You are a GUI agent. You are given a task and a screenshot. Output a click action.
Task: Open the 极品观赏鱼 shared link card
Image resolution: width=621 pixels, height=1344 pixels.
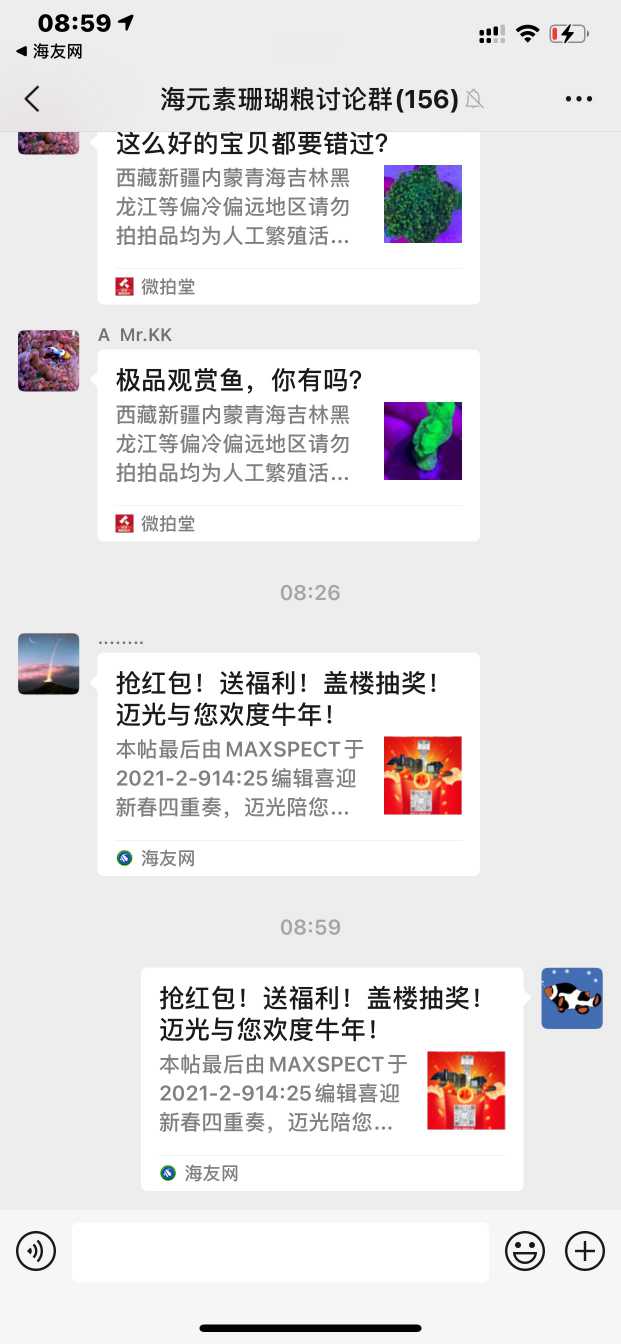point(288,444)
